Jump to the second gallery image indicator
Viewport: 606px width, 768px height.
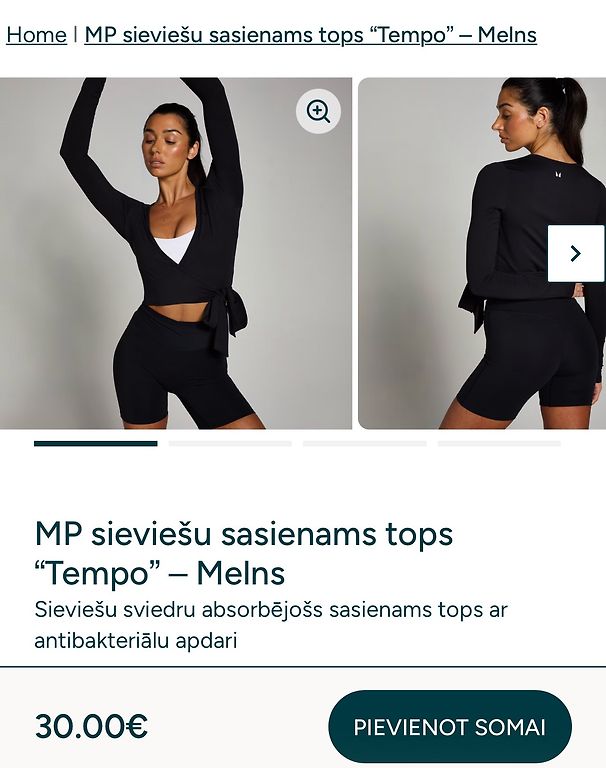230,443
